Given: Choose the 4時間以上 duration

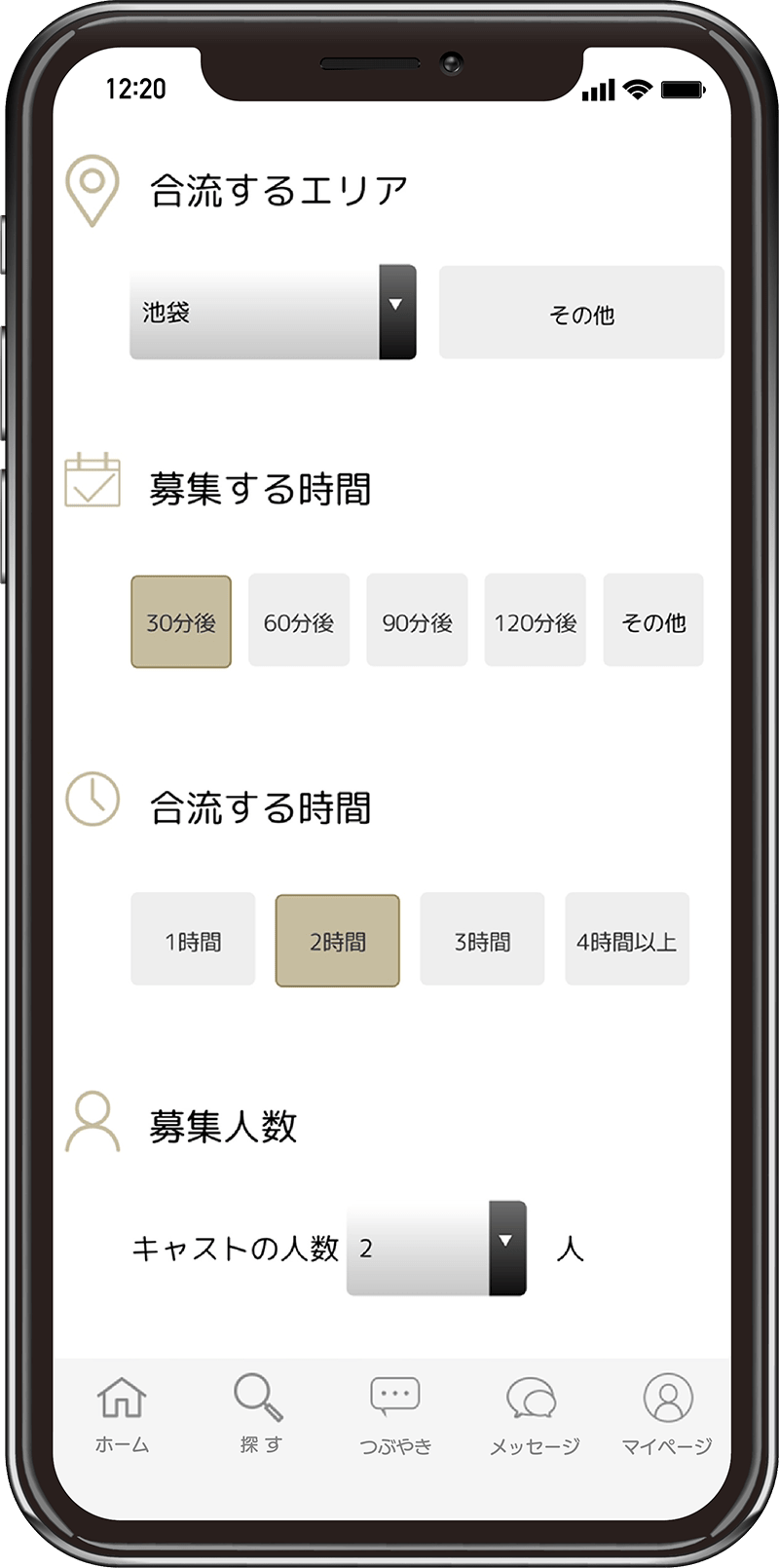Looking at the screenshot, I should pos(626,940).
